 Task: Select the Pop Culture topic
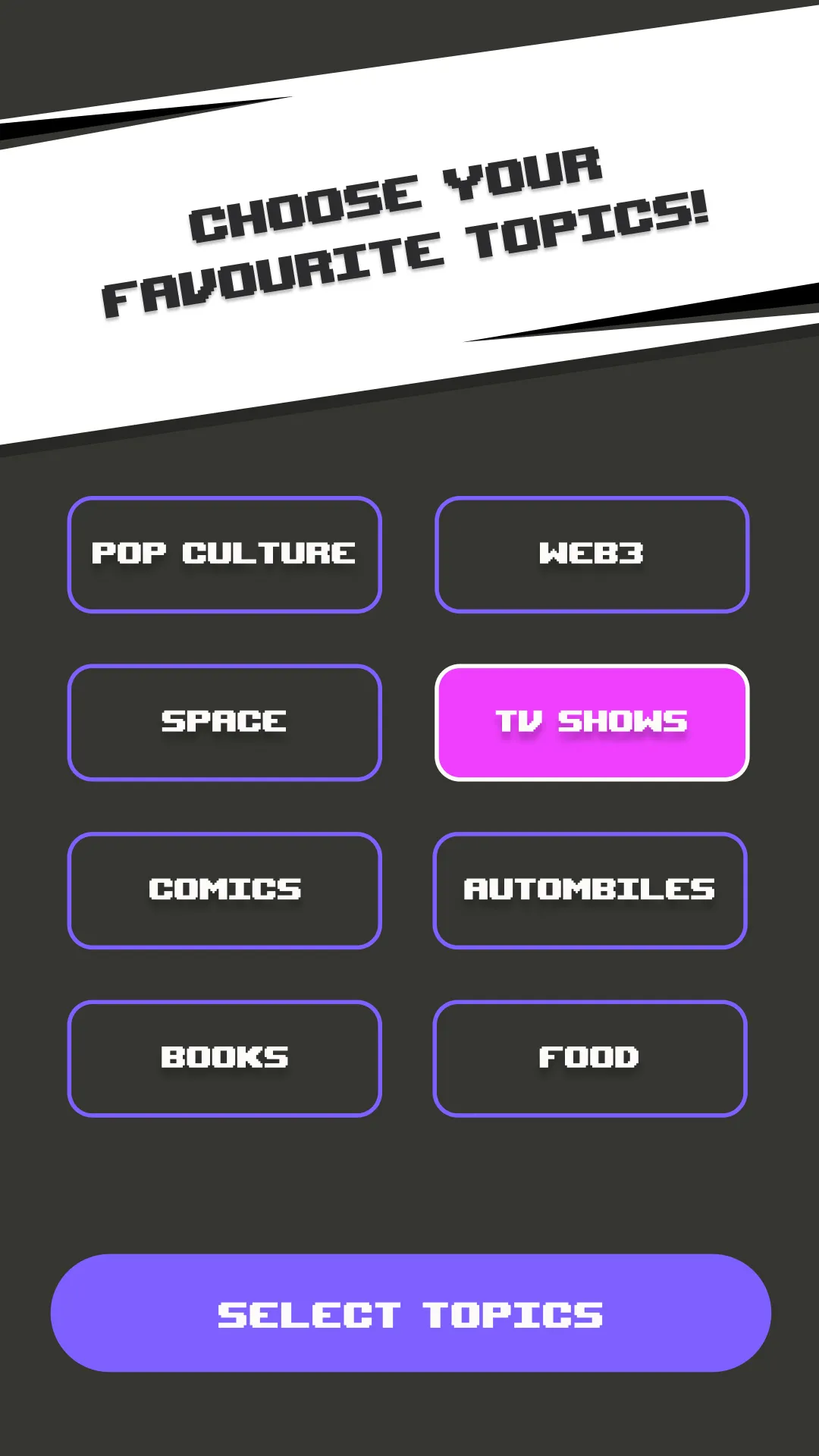224,554
